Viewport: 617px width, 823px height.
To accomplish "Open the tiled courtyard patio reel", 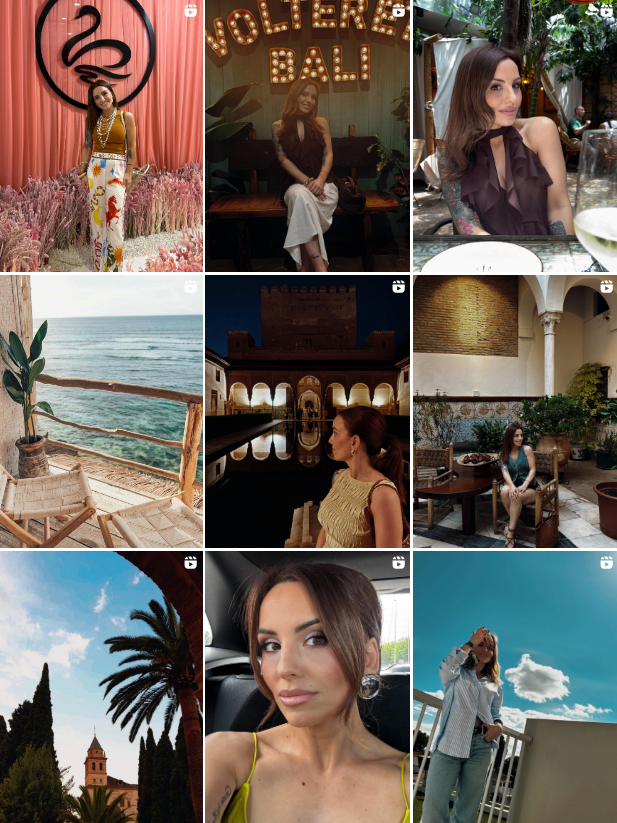I will tap(514, 411).
